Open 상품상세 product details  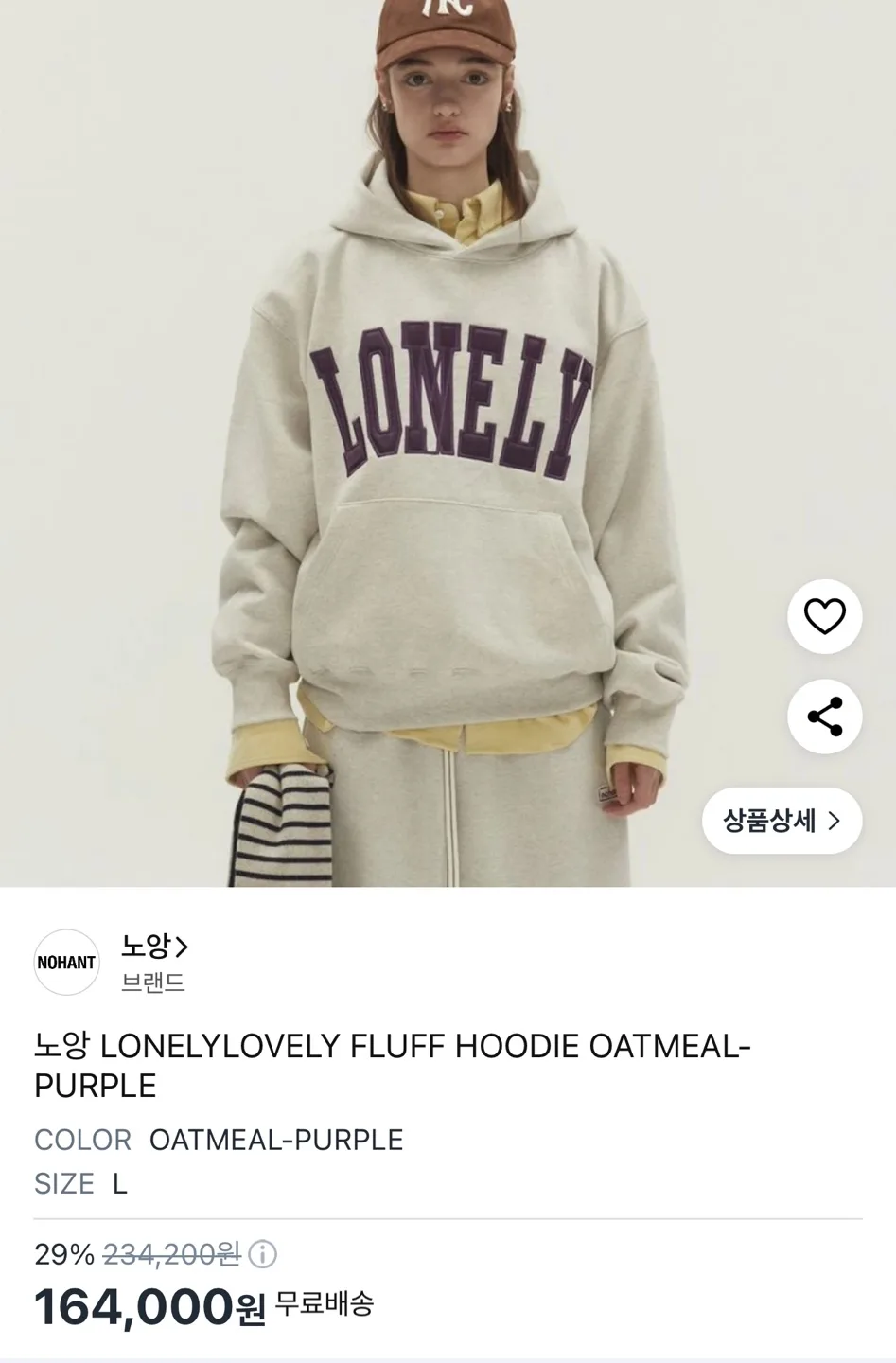tap(782, 821)
